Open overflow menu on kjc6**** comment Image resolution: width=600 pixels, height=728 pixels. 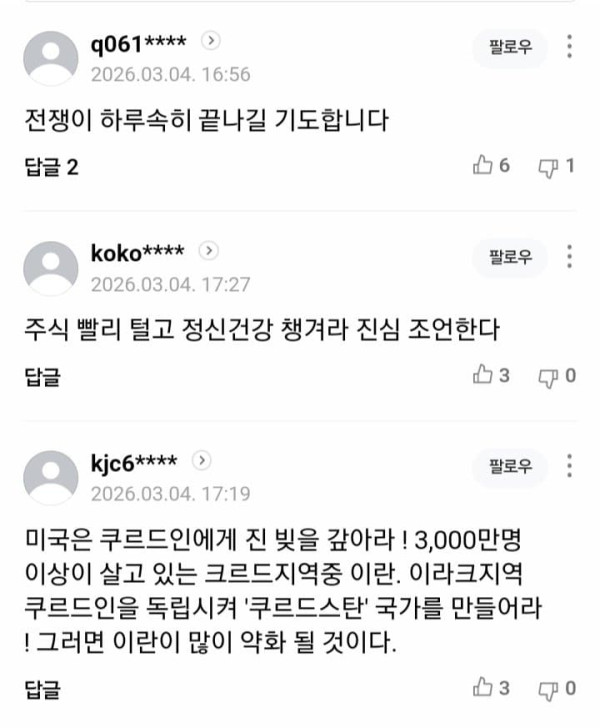pos(569,467)
